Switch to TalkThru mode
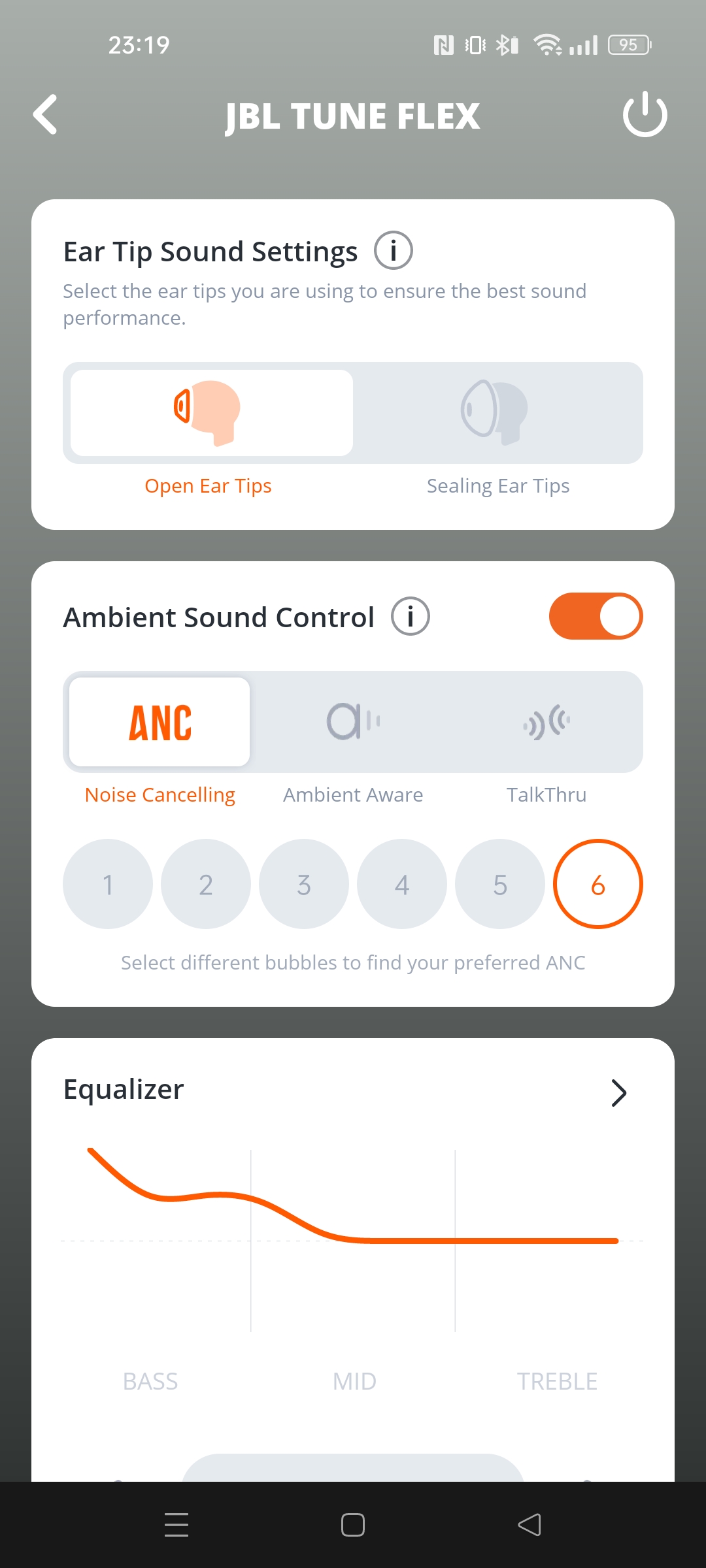This screenshot has height=1568, width=706. 546,722
